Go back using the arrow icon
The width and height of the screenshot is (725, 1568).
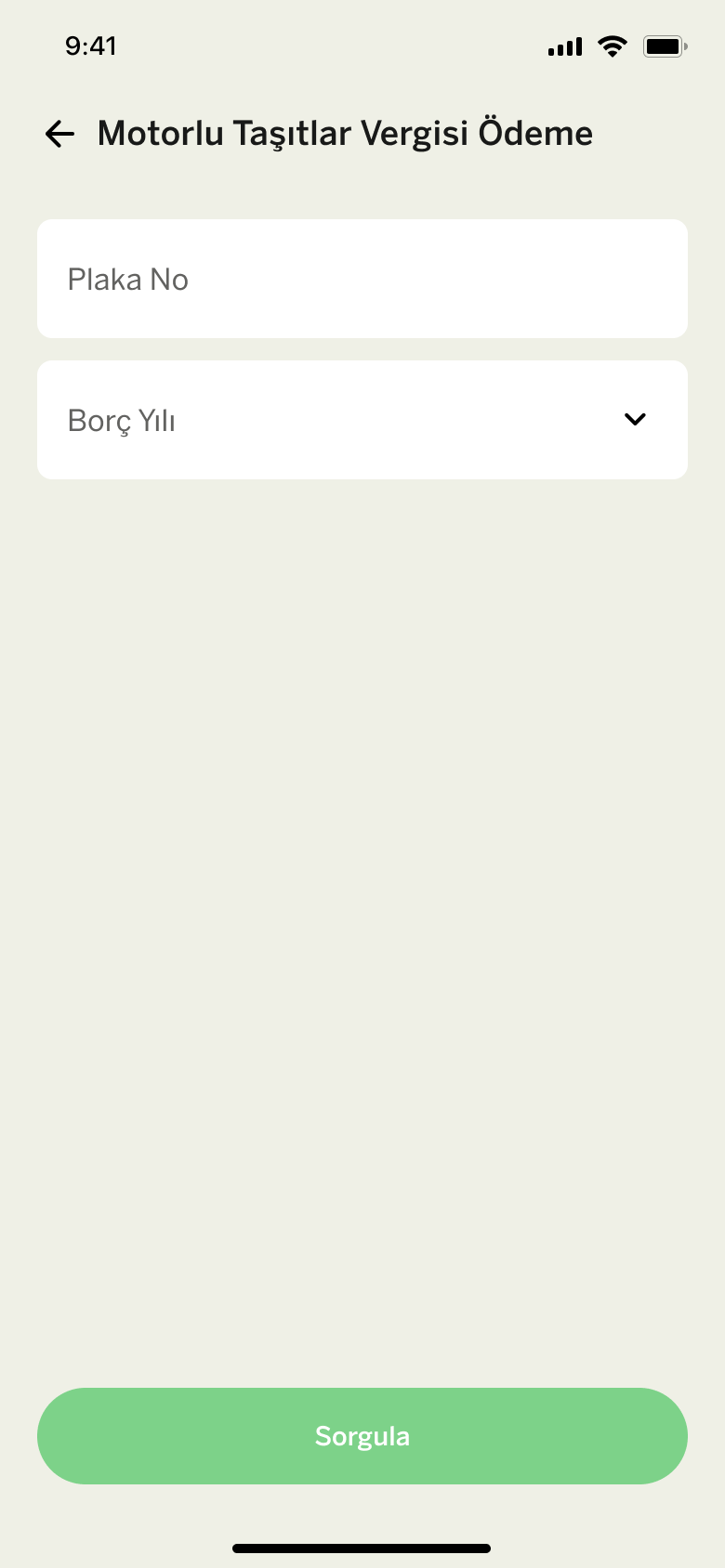tap(59, 135)
